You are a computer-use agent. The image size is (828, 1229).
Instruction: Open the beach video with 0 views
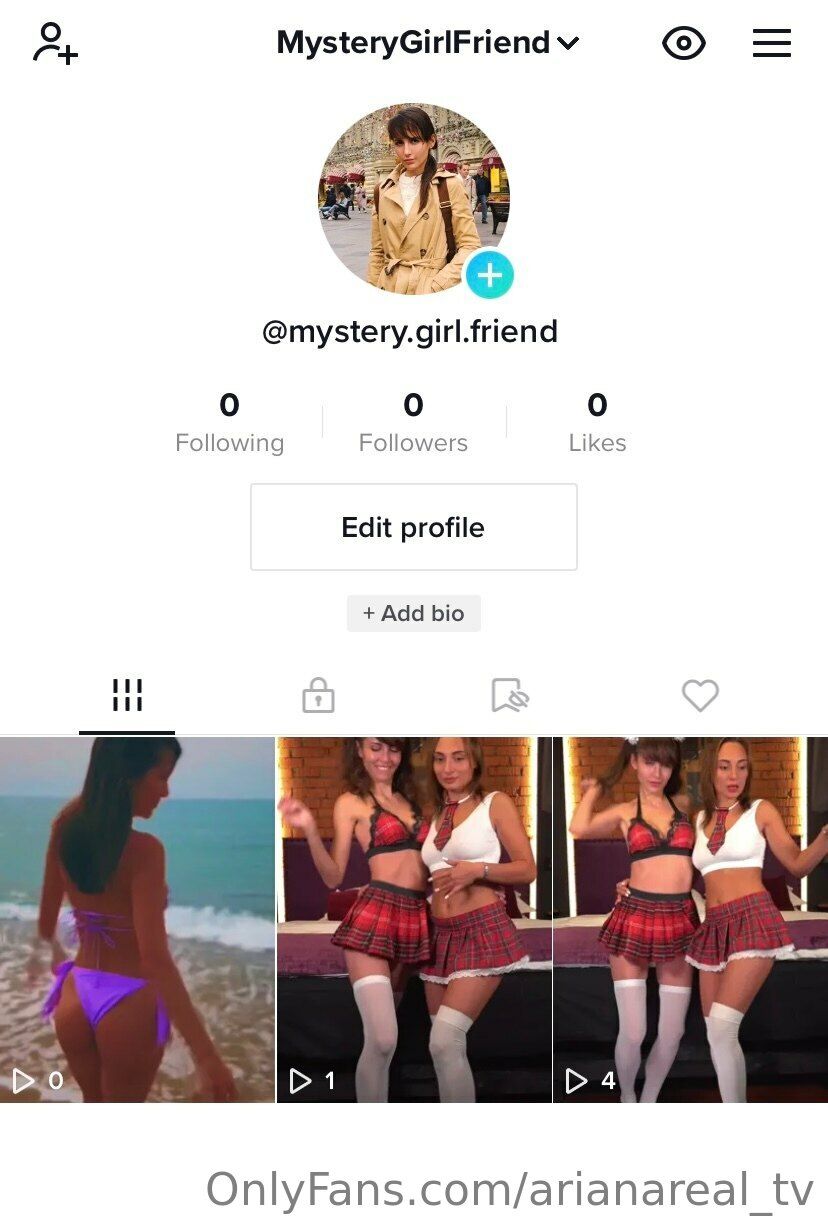tap(137, 920)
